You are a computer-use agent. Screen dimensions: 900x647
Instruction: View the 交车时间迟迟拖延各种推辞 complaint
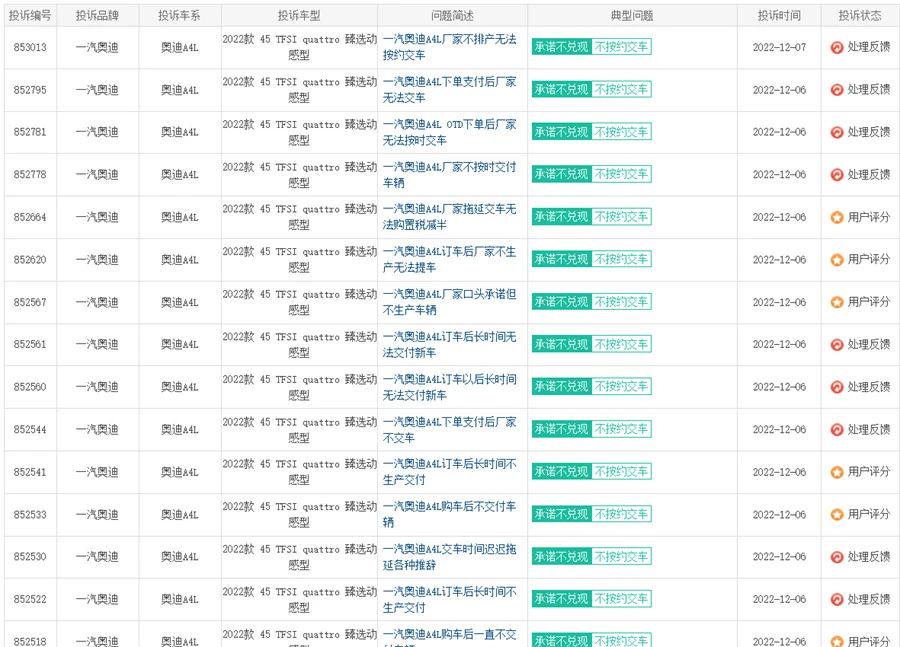(x=449, y=549)
